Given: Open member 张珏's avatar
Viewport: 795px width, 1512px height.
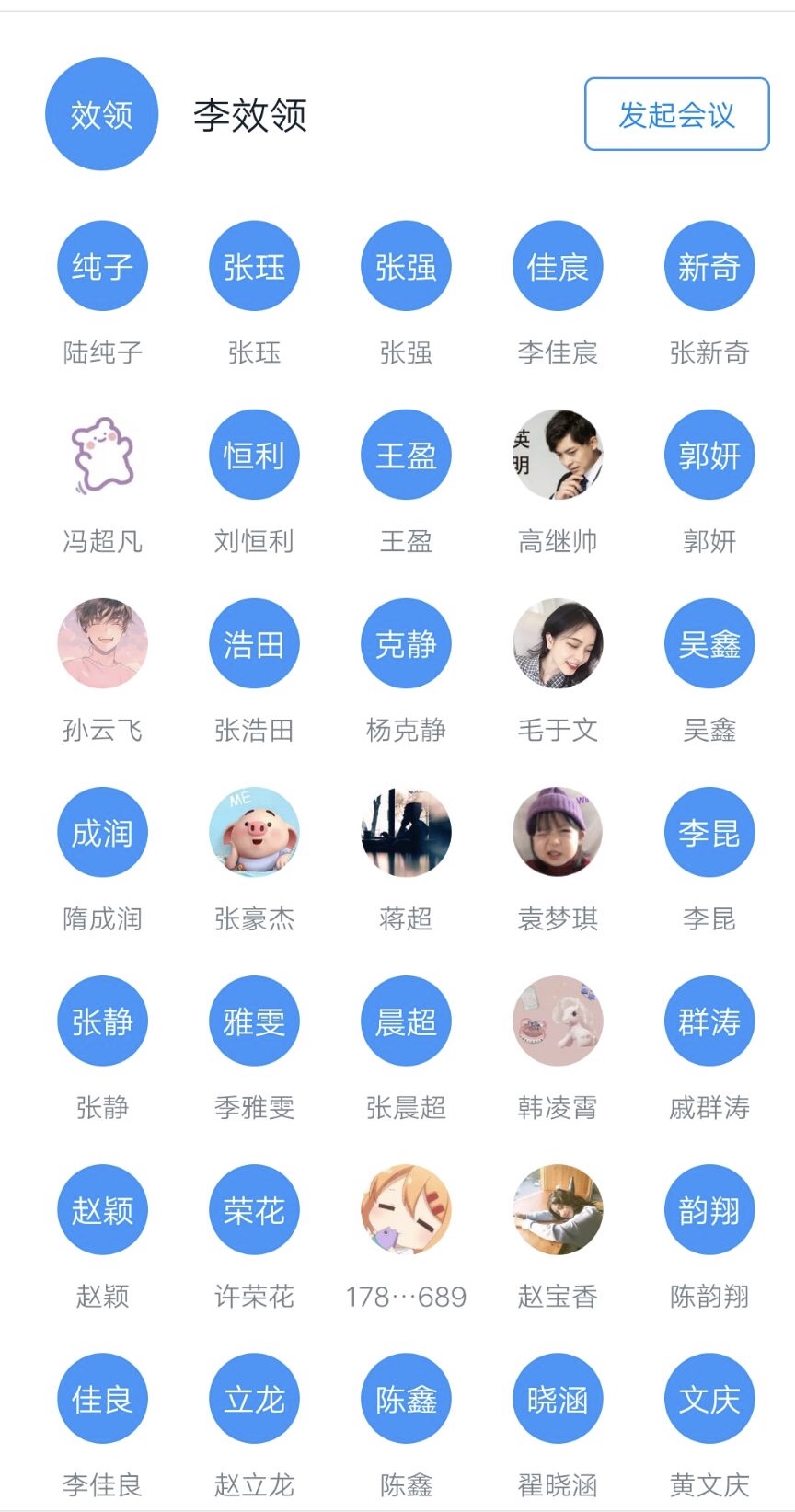Looking at the screenshot, I should point(254,266).
